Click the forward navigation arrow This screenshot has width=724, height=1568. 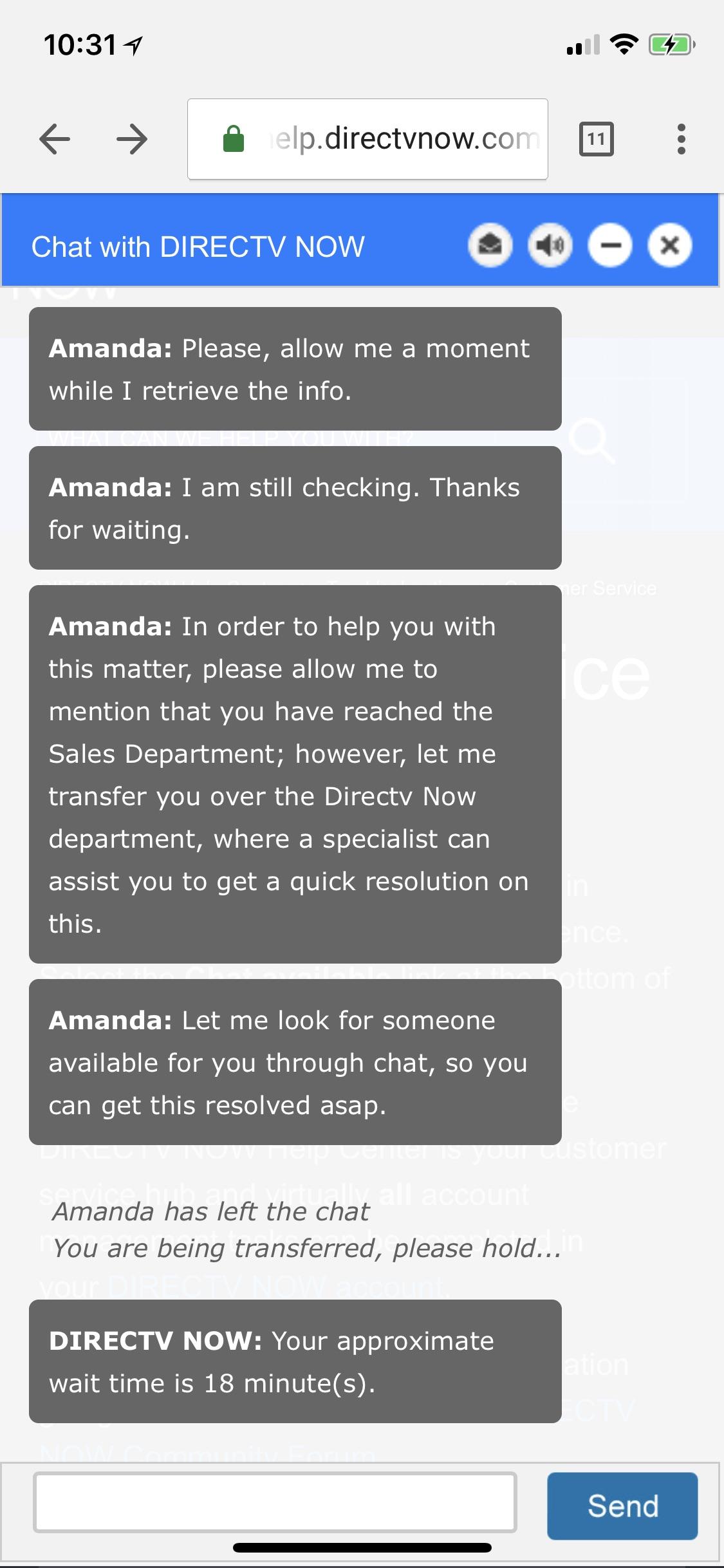coord(131,138)
